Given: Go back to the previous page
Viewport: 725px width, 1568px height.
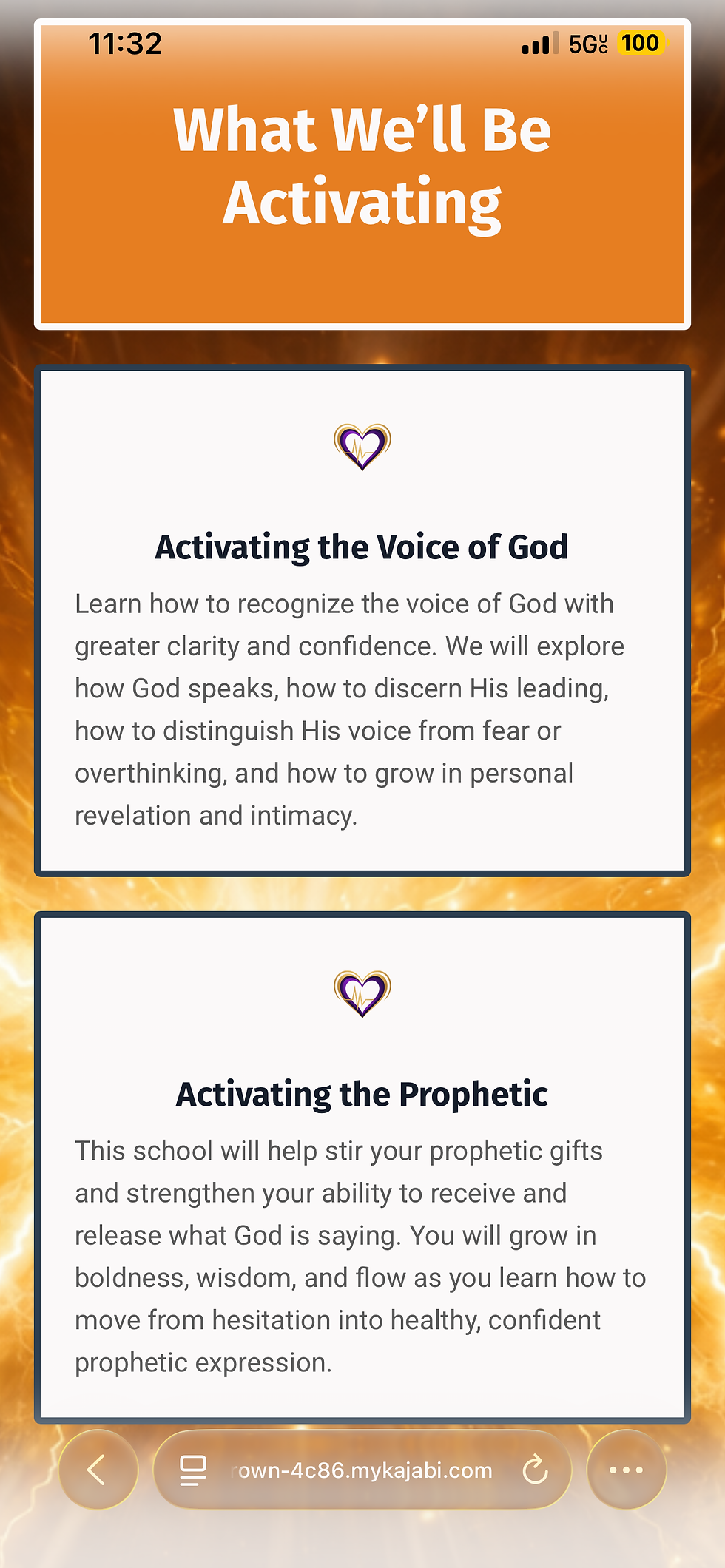Looking at the screenshot, I should pyautogui.click(x=98, y=1469).
